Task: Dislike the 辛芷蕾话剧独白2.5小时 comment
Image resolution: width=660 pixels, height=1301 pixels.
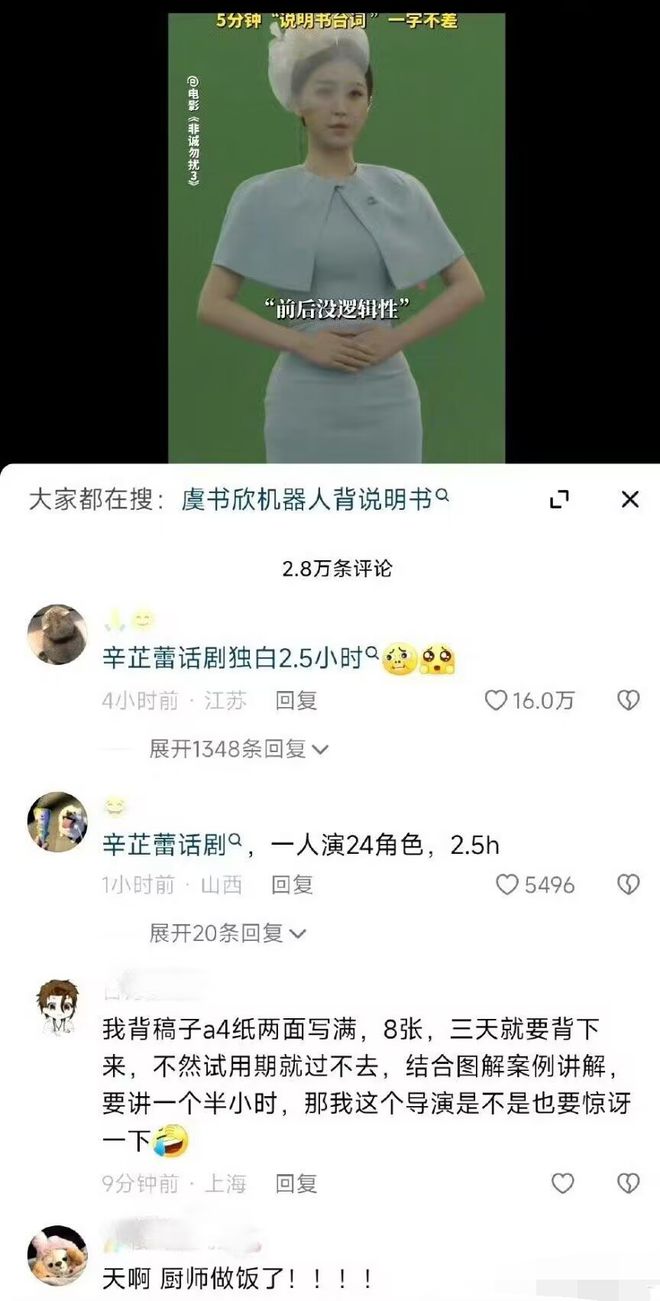Action: [628, 701]
